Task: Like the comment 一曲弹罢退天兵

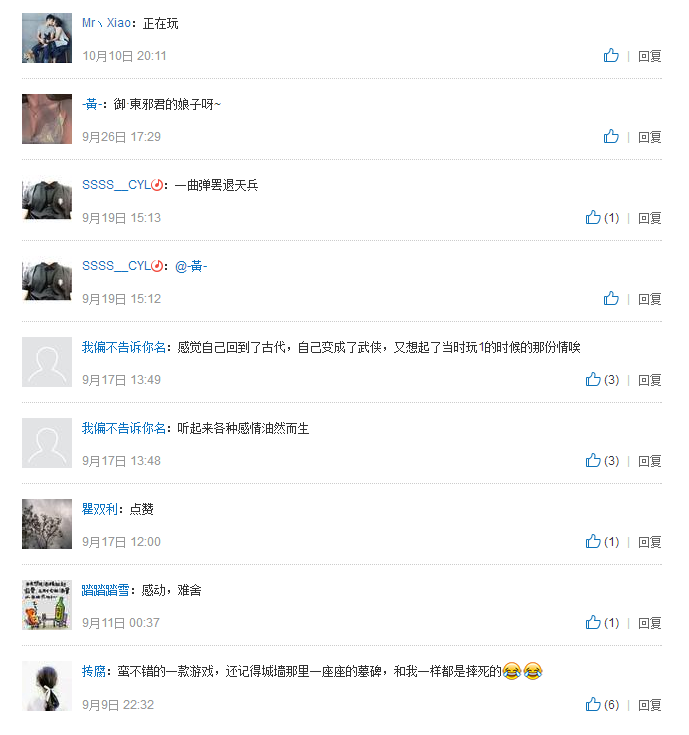Action: click(594, 218)
